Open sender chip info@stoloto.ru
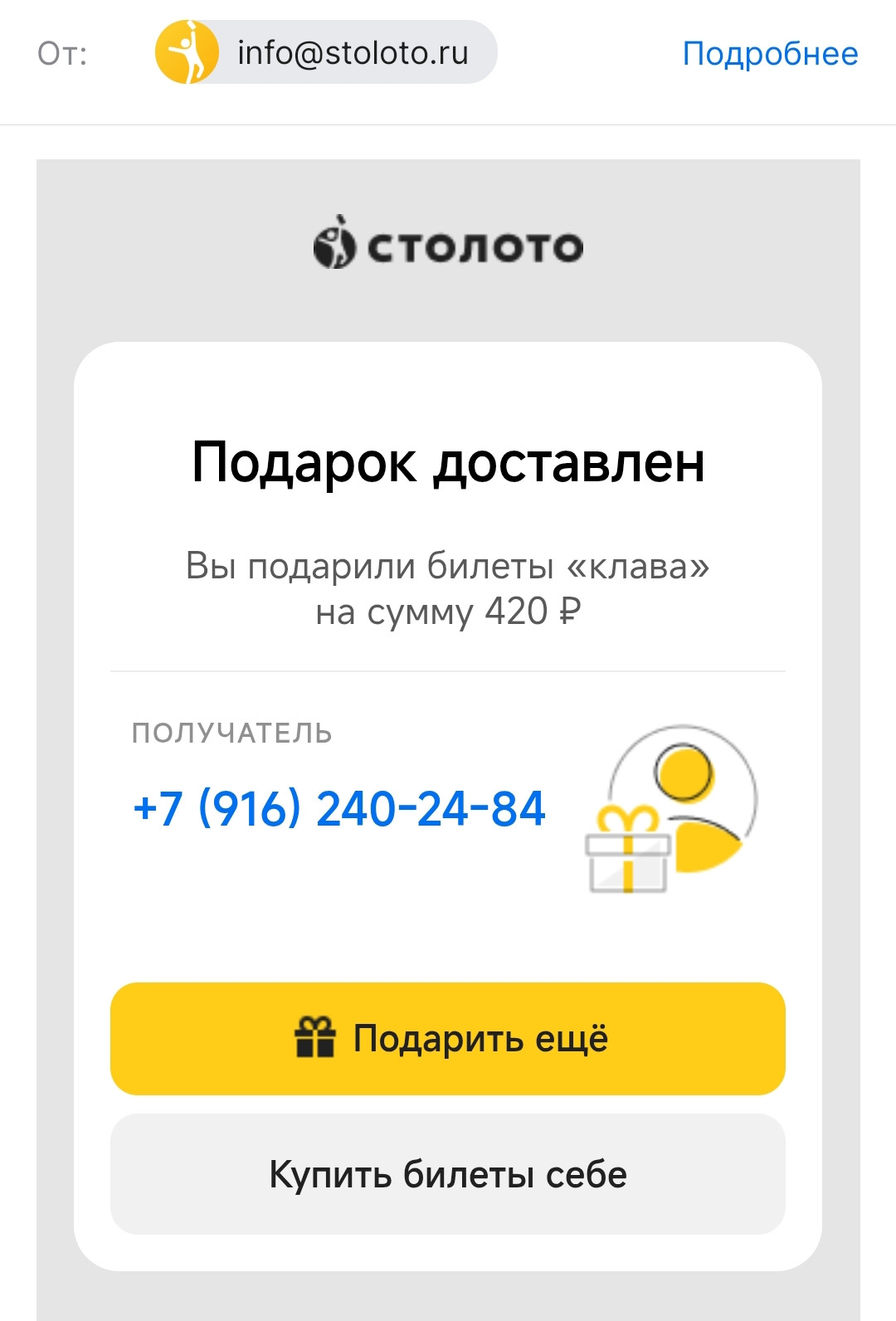This screenshot has height=1321, width=896. coord(326,53)
